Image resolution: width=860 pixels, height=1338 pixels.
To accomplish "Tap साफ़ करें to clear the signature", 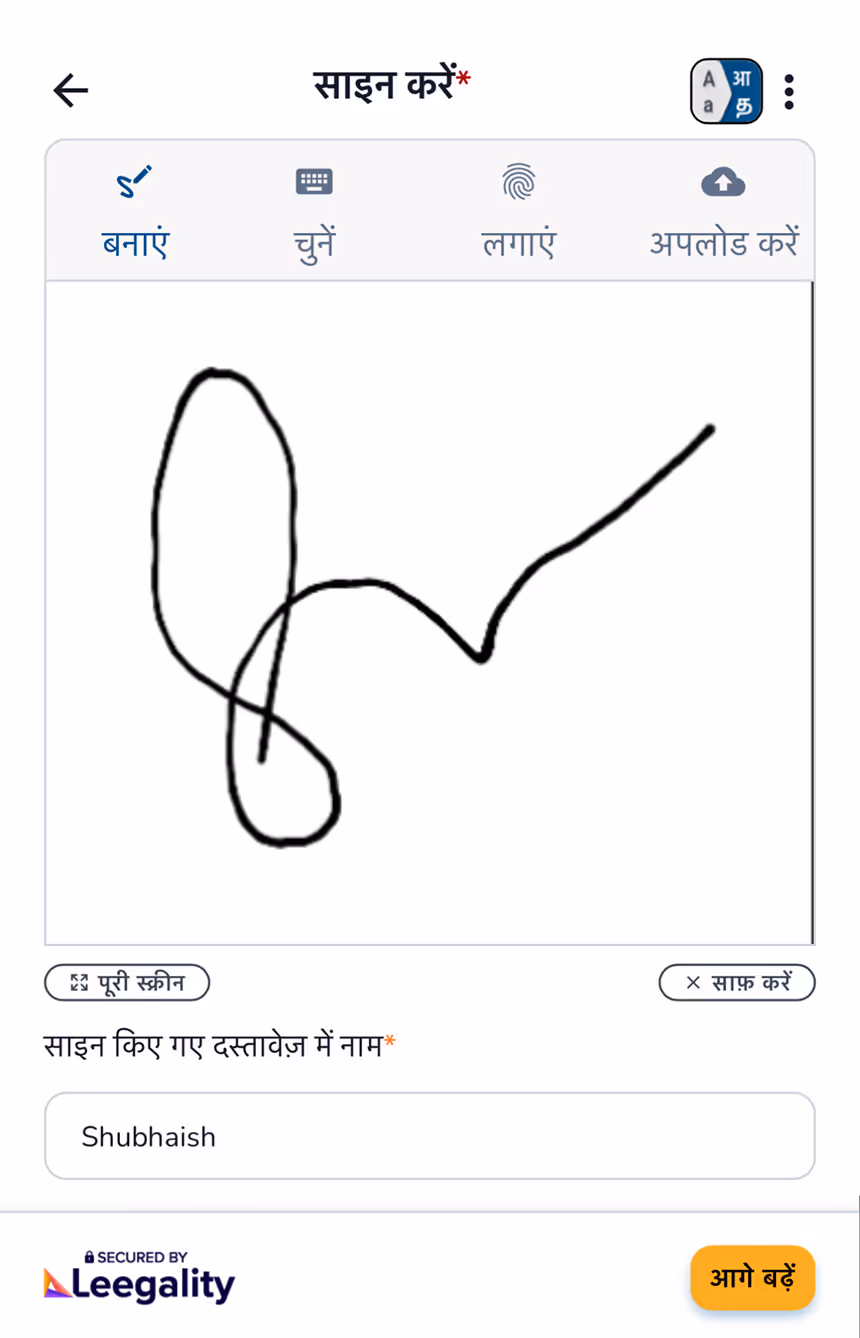I will (737, 982).
